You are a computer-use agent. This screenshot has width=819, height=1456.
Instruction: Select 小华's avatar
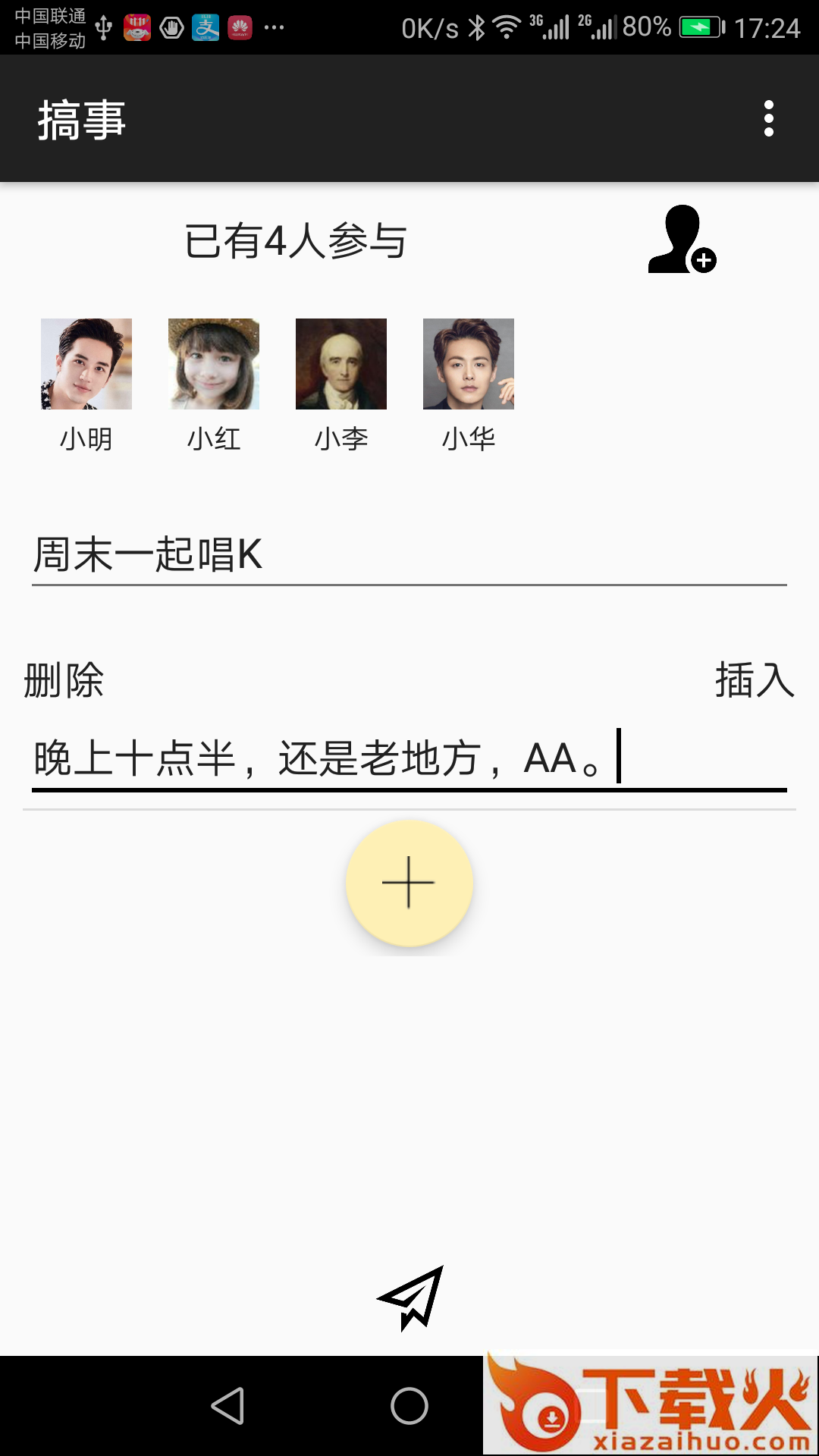[469, 364]
